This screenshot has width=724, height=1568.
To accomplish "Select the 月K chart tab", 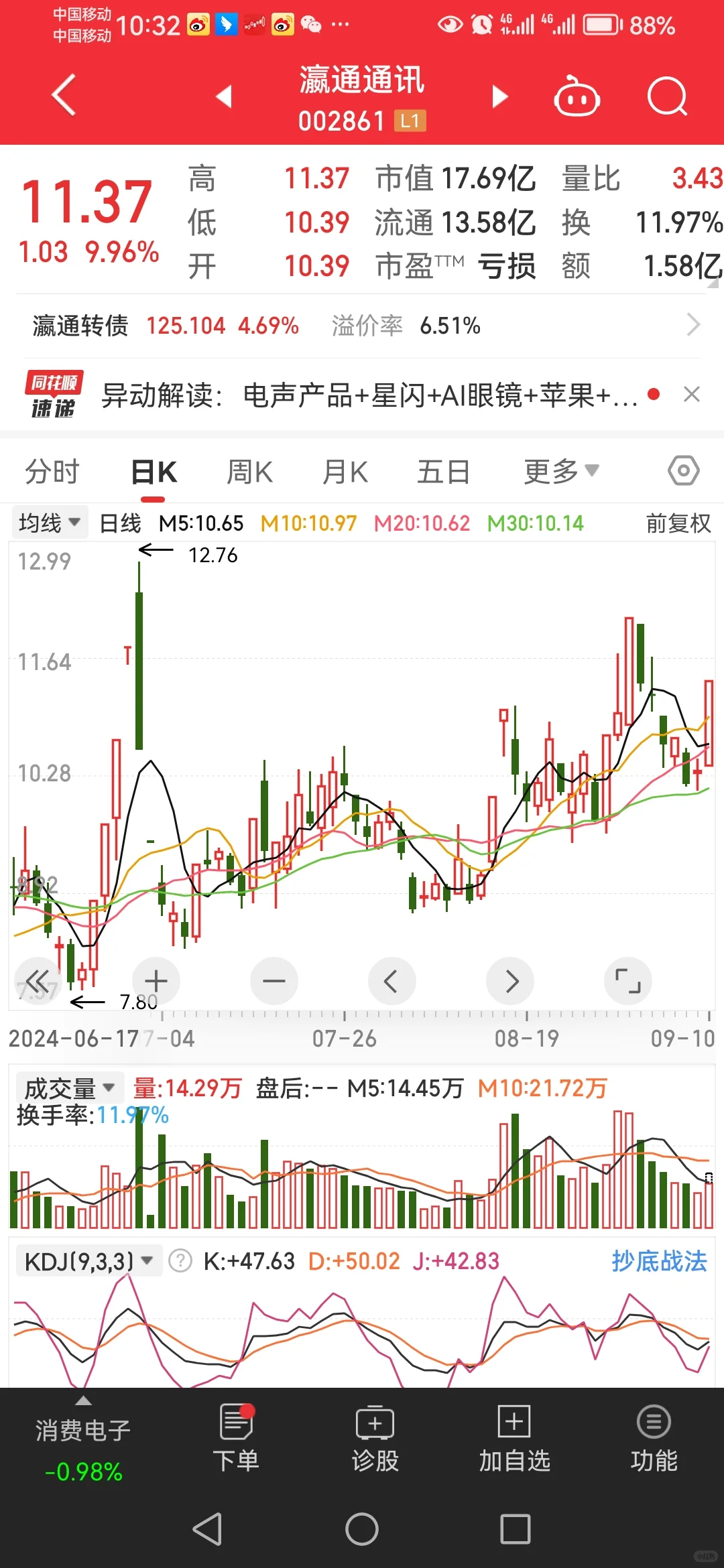I will (345, 472).
